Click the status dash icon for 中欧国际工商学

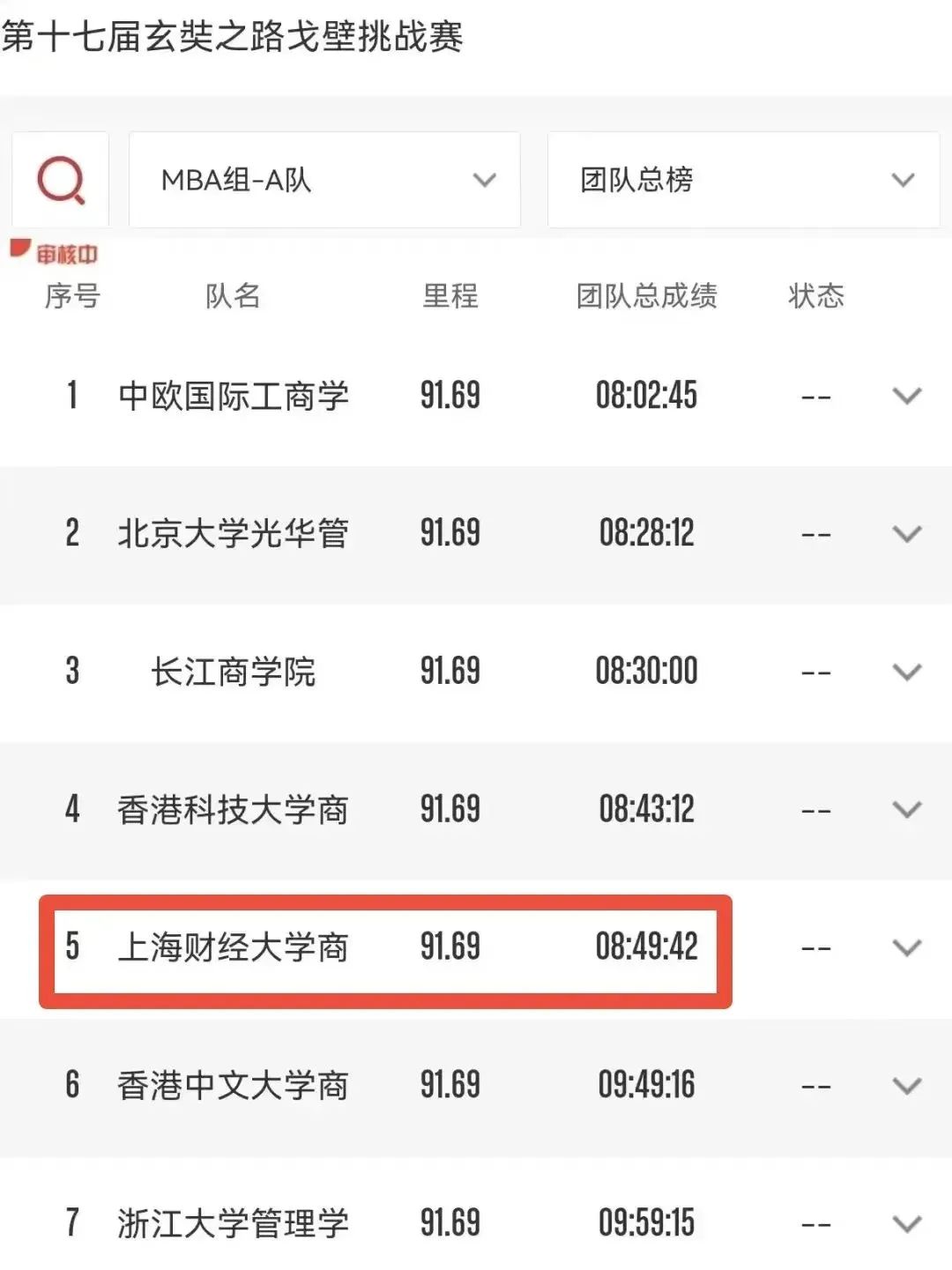815,396
